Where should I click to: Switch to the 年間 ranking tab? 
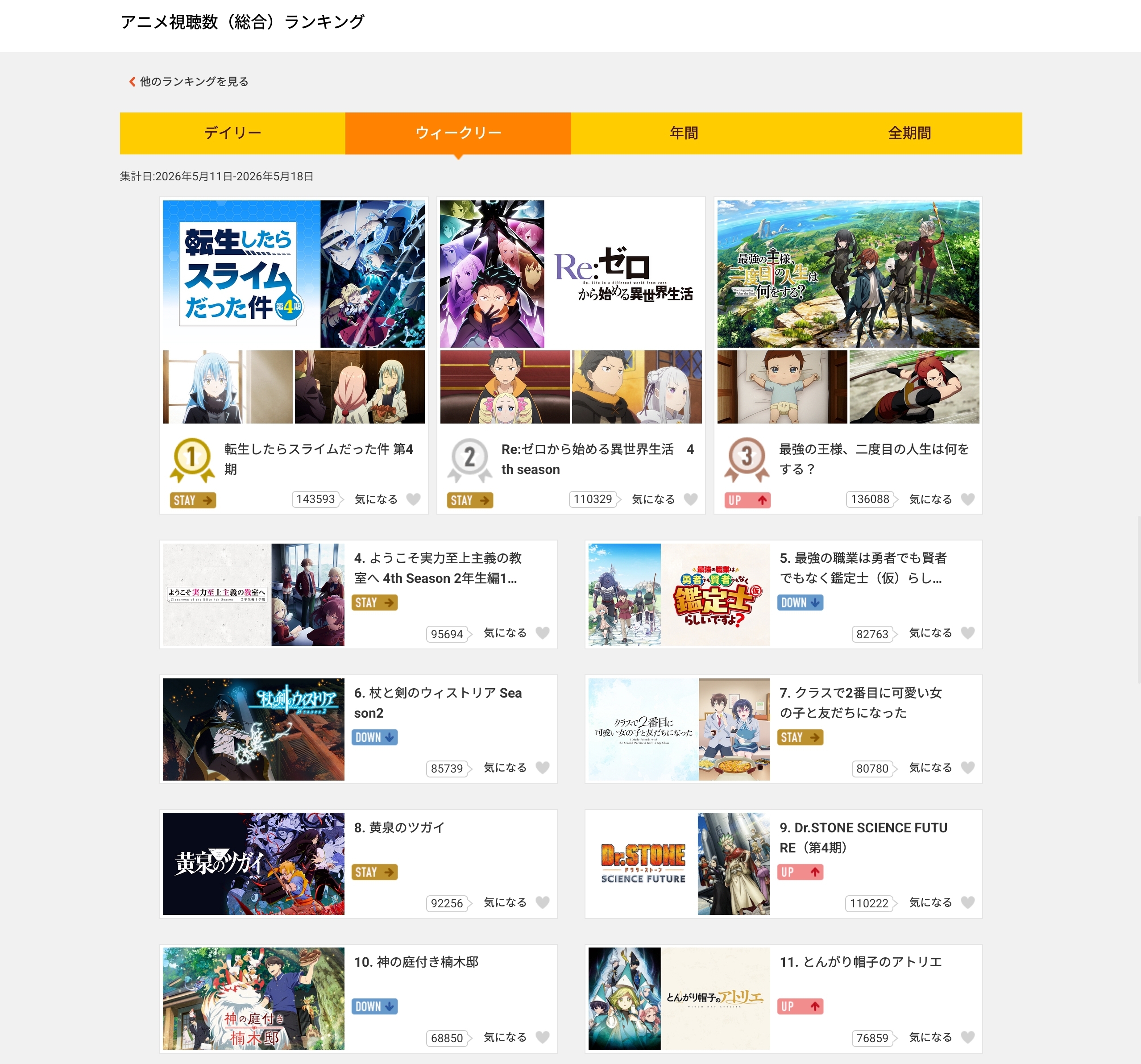(684, 133)
